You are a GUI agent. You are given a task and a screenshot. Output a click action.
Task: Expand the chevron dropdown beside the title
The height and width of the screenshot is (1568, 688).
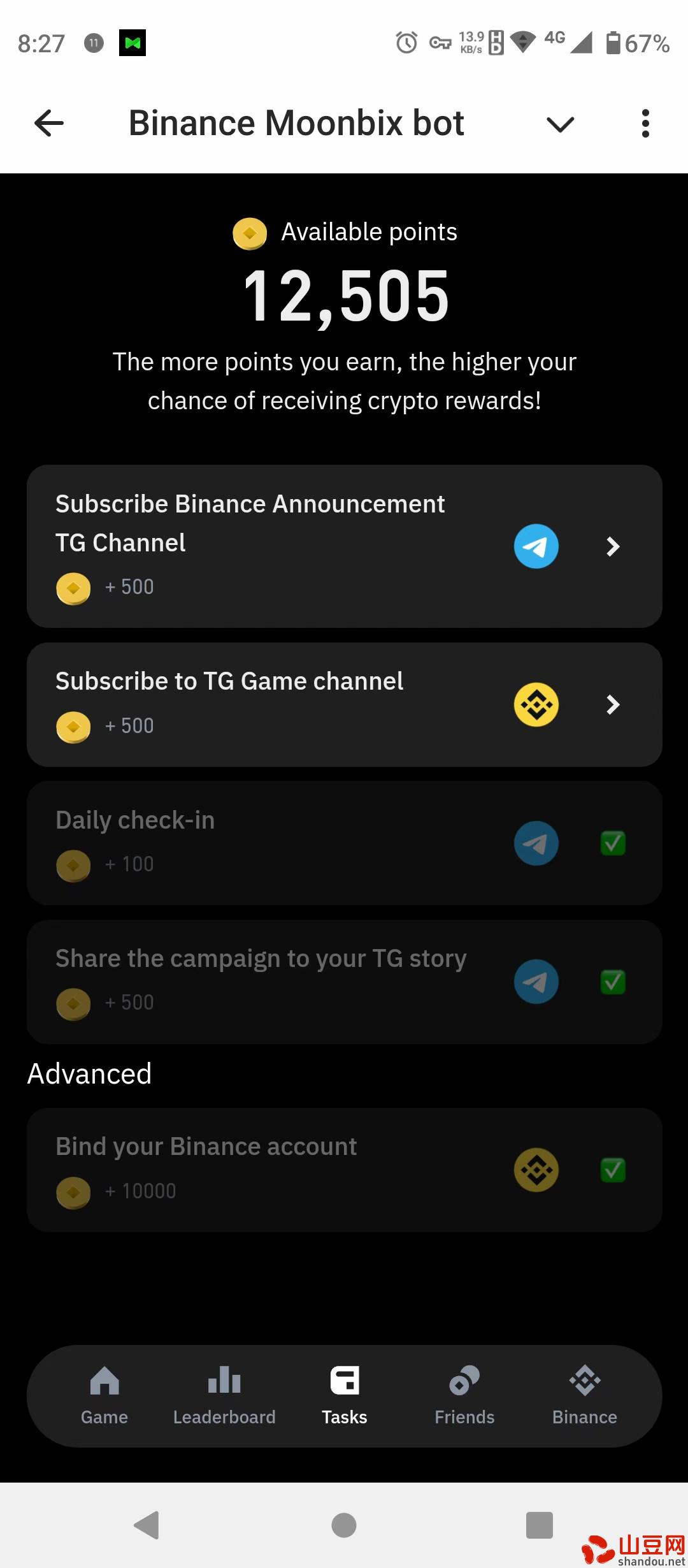tap(561, 124)
